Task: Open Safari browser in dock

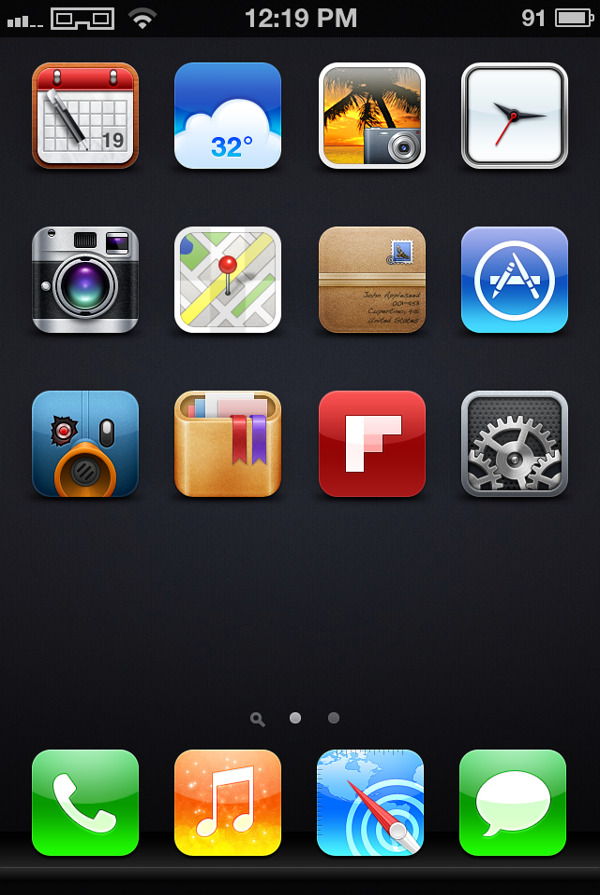Action: coord(371,802)
